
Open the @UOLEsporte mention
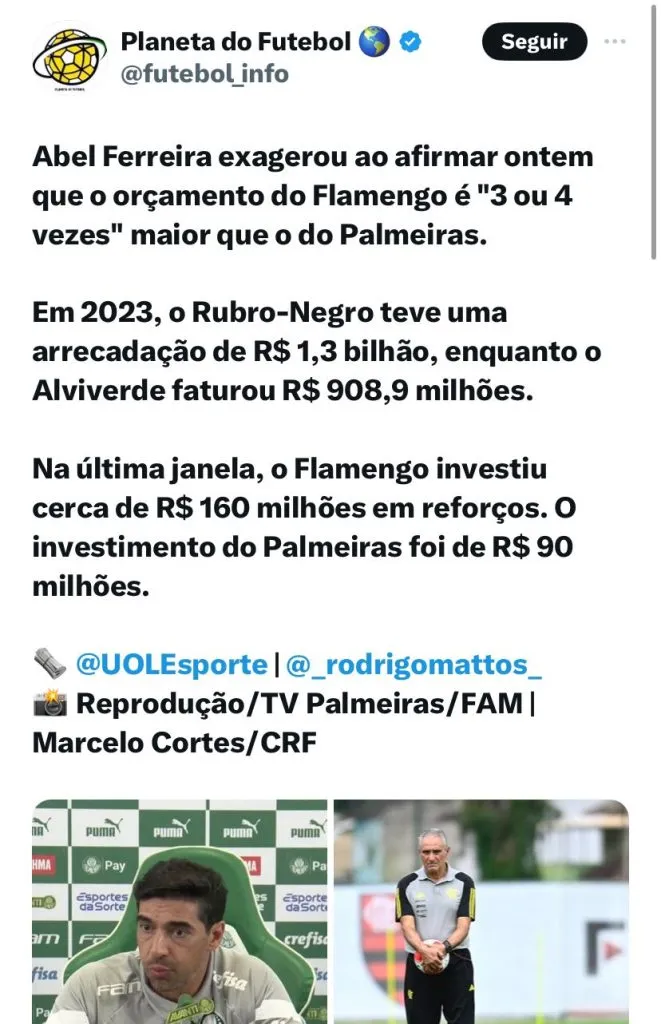click(170, 664)
